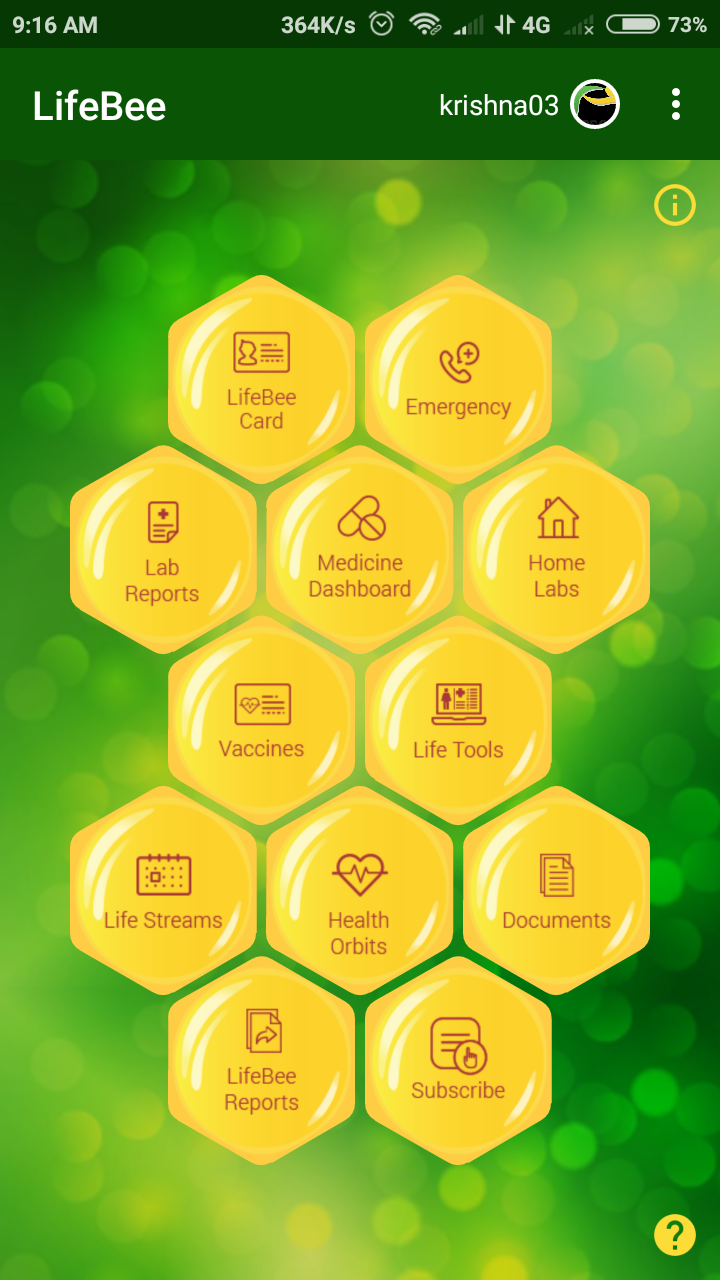Open the help question mark
720x1280 pixels.
(x=675, y=1235)
